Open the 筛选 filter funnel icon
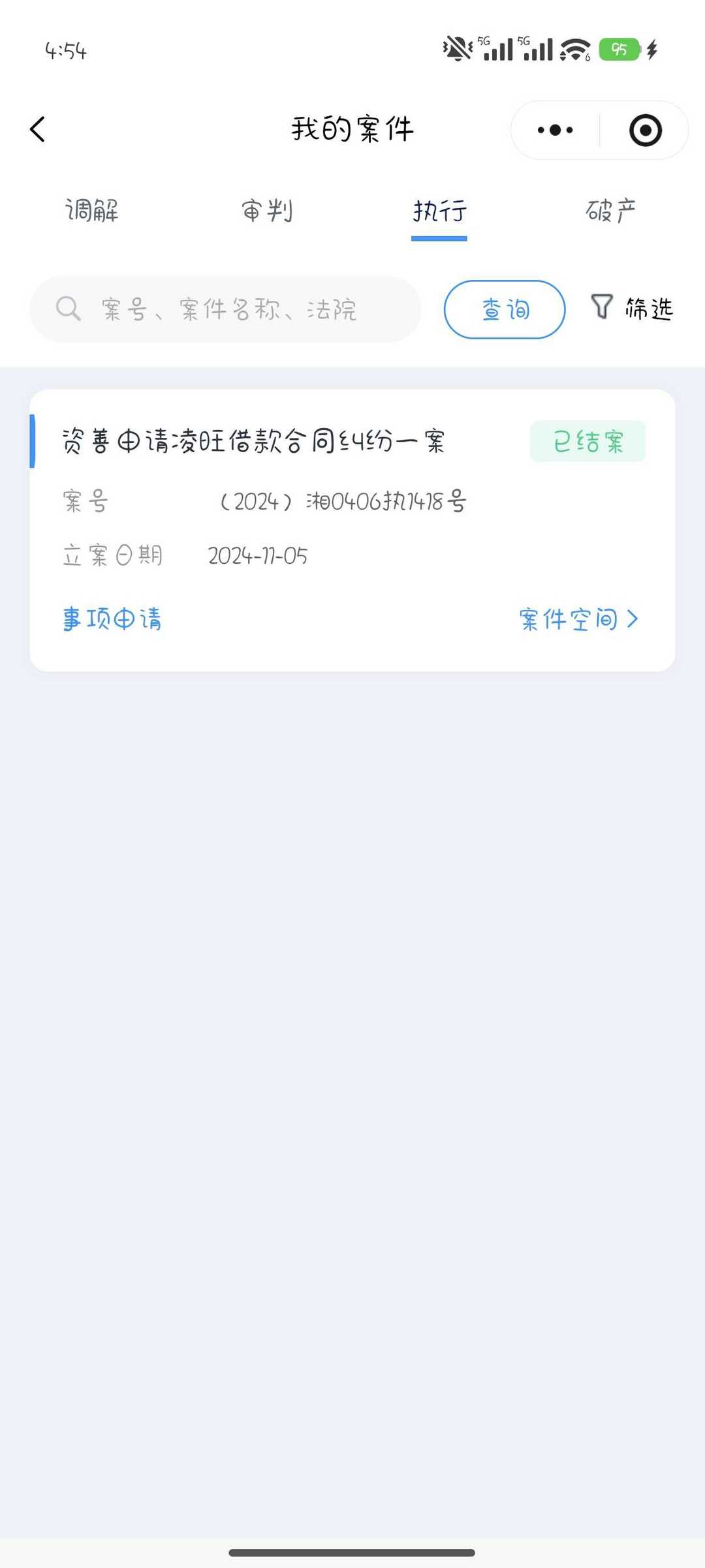705x1568 pixels. point(602,307)
